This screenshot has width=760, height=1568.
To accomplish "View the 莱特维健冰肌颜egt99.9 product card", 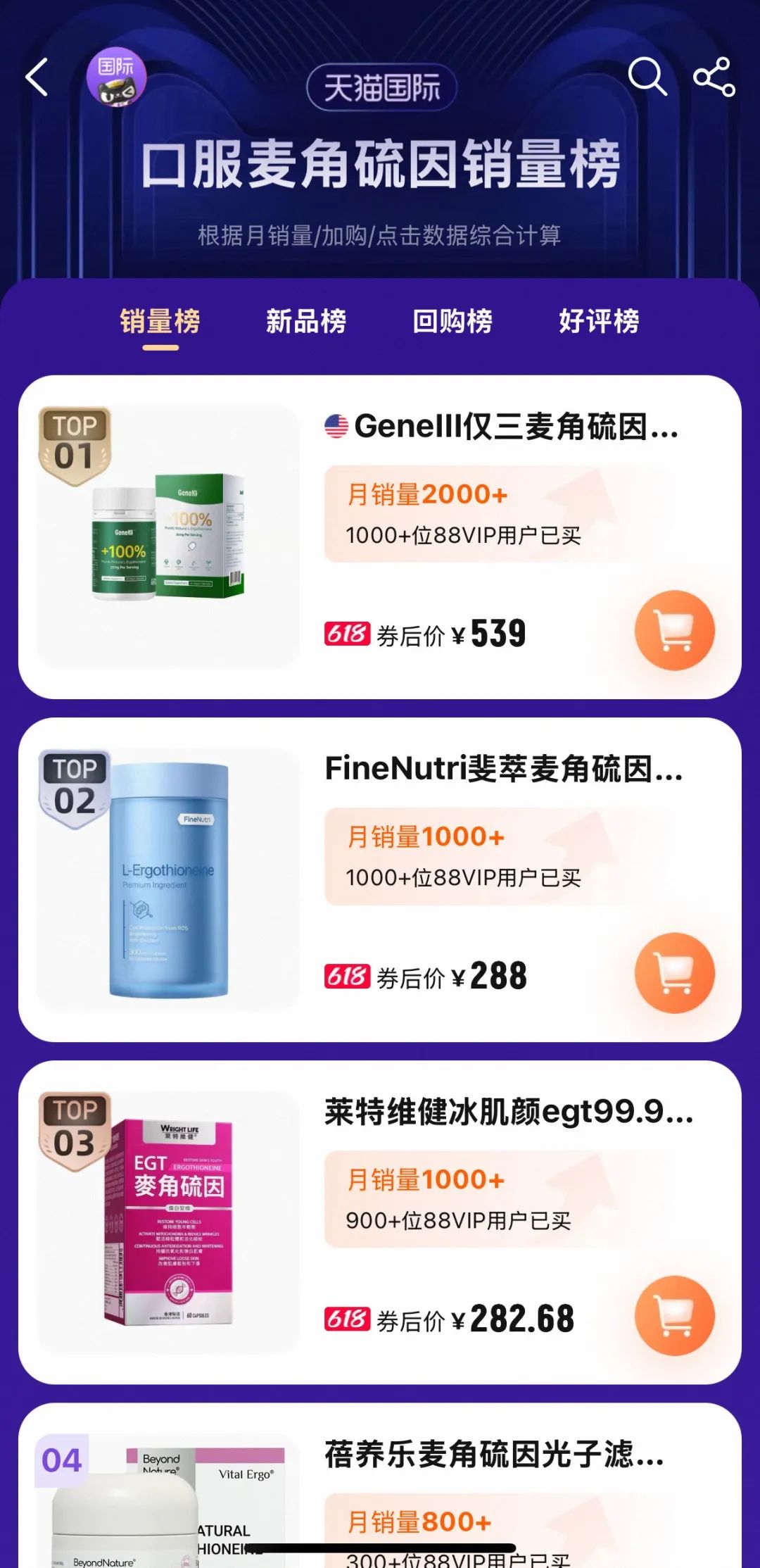I will [508, 1112].
